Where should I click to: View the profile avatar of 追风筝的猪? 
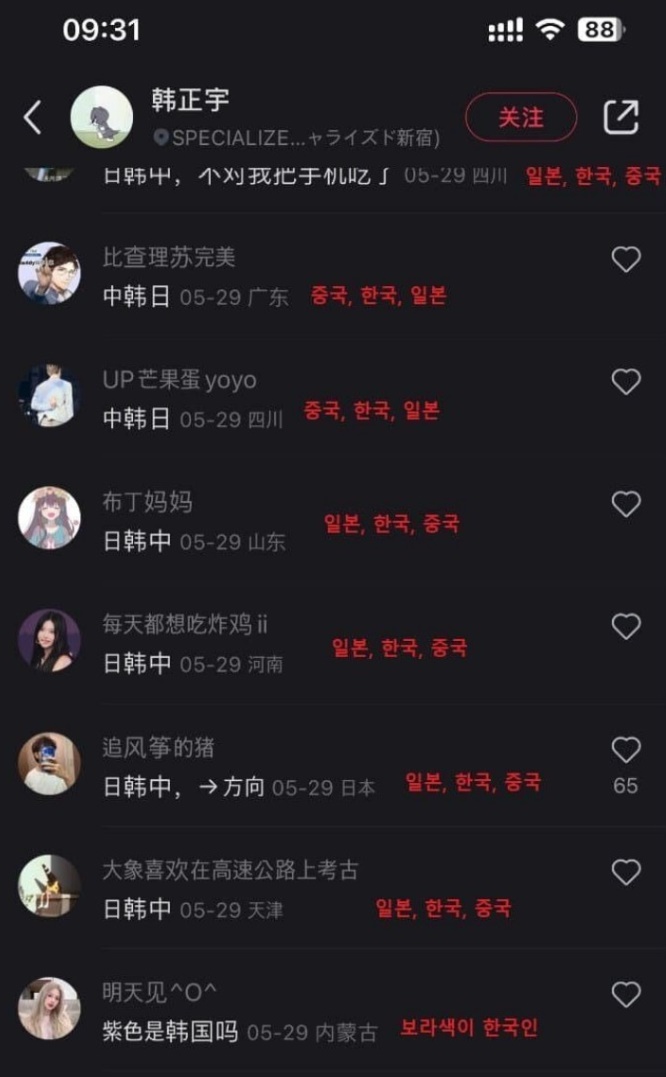click(x=50, y=764)
